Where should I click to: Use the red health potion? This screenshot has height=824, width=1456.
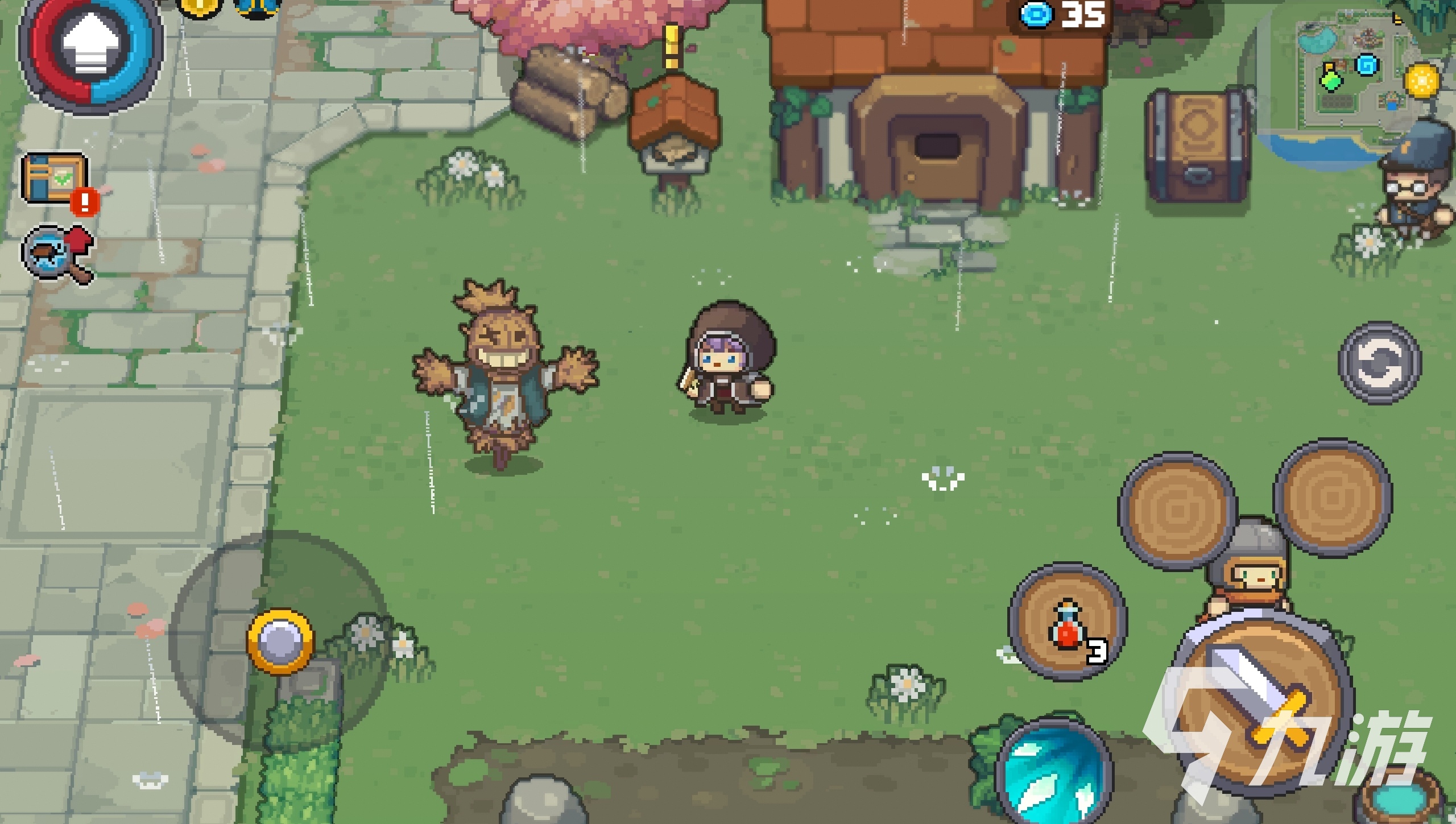(x=1068, y=623)
